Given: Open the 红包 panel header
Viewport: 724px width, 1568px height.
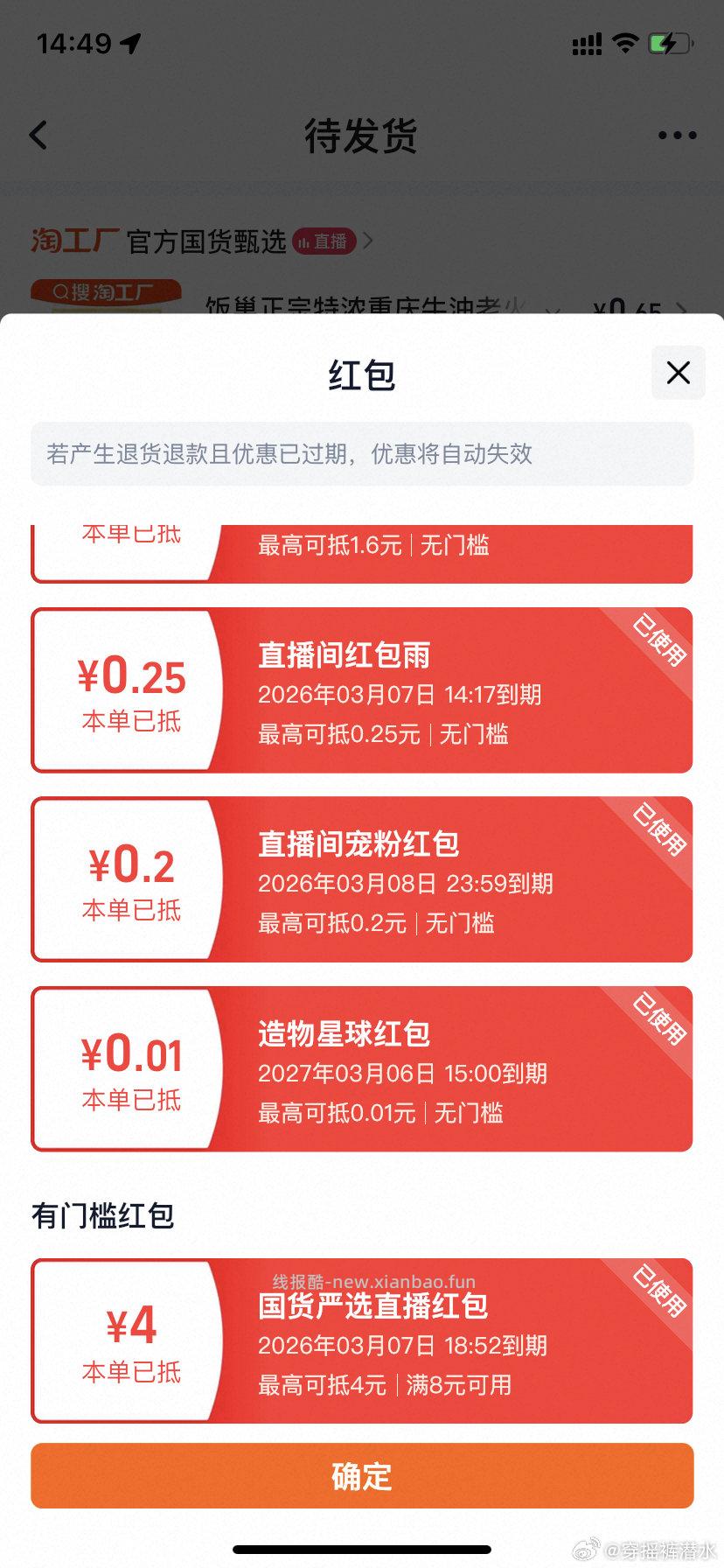Looking at the screenshot, I should (x=362, y=374).
